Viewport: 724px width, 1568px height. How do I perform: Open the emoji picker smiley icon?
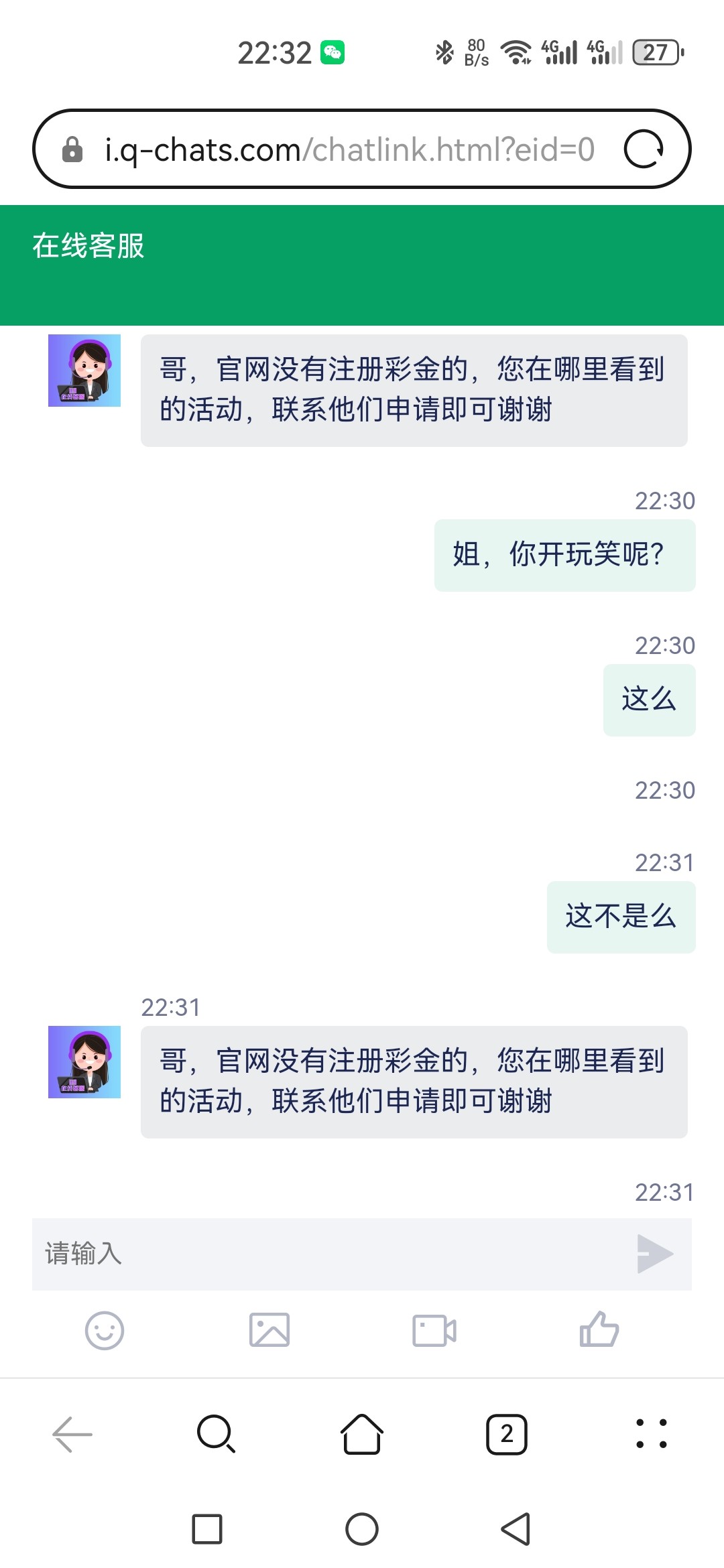(x=105, y=1330)
